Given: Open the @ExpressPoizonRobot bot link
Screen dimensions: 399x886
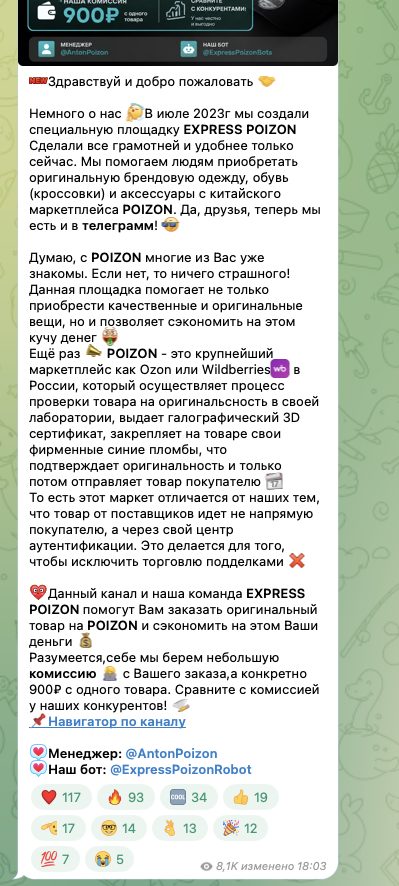Looking at the screenshot, I should pyautogui.click(x=181, y=770).
